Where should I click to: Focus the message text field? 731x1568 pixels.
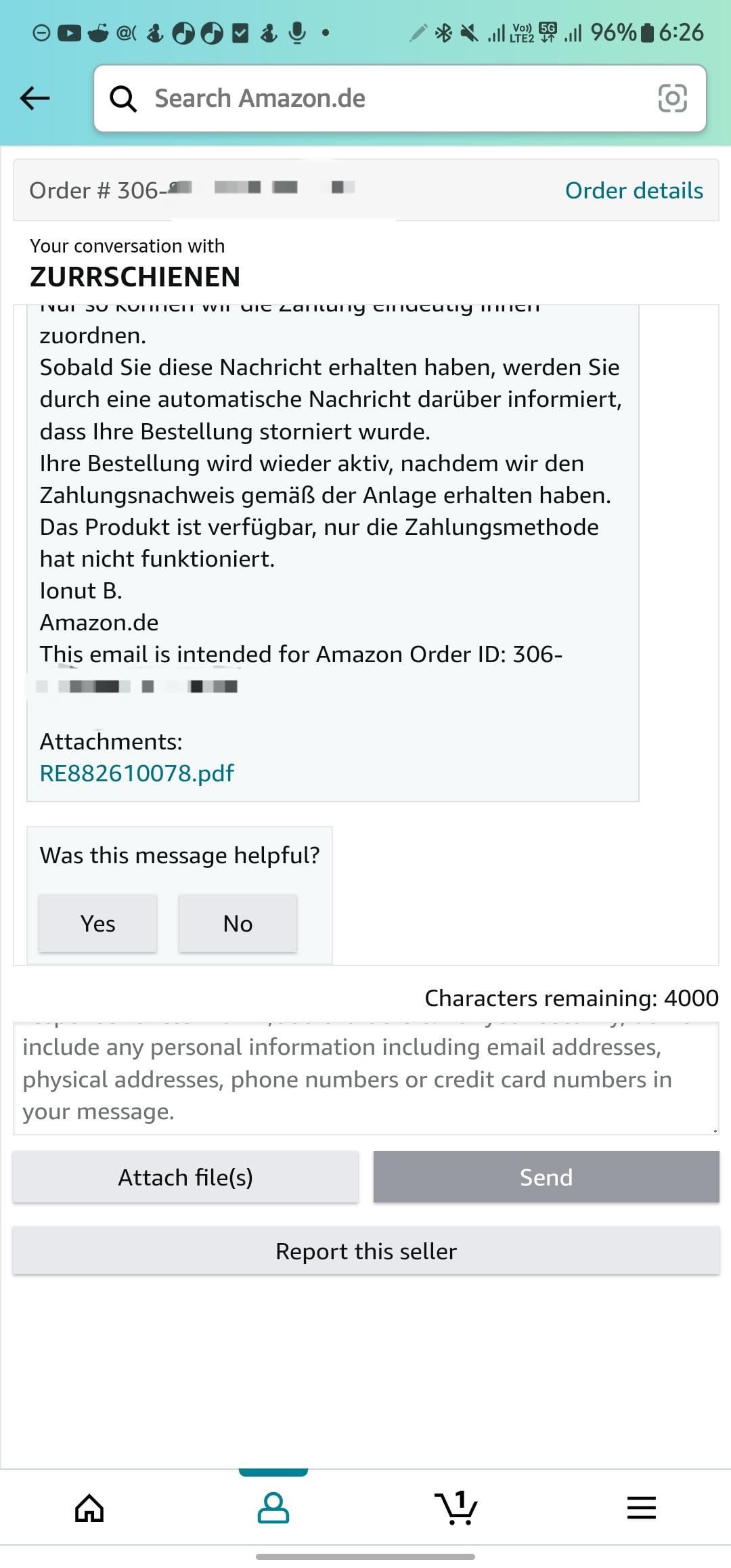coord(365,1079)
